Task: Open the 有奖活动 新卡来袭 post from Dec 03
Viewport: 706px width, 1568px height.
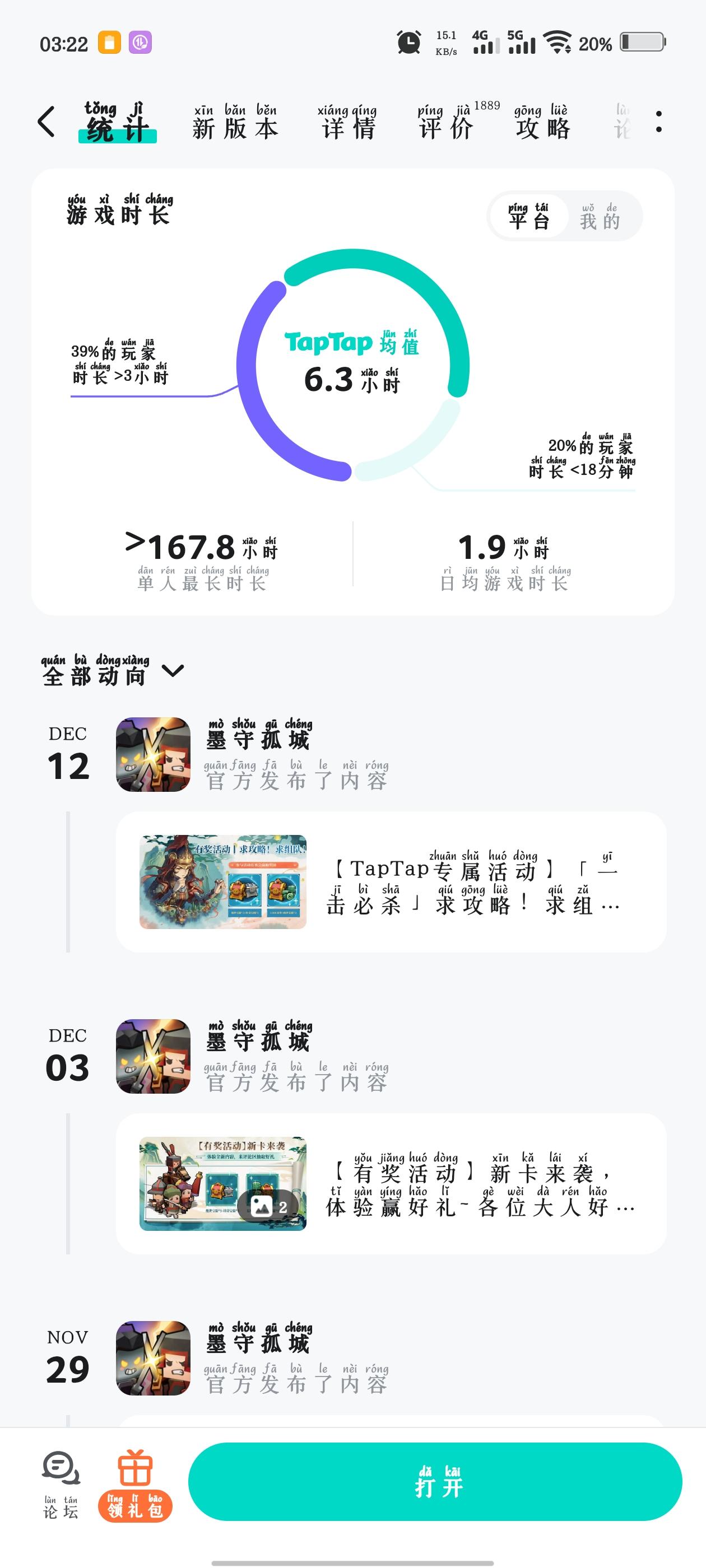Action: coord(391,1183)
